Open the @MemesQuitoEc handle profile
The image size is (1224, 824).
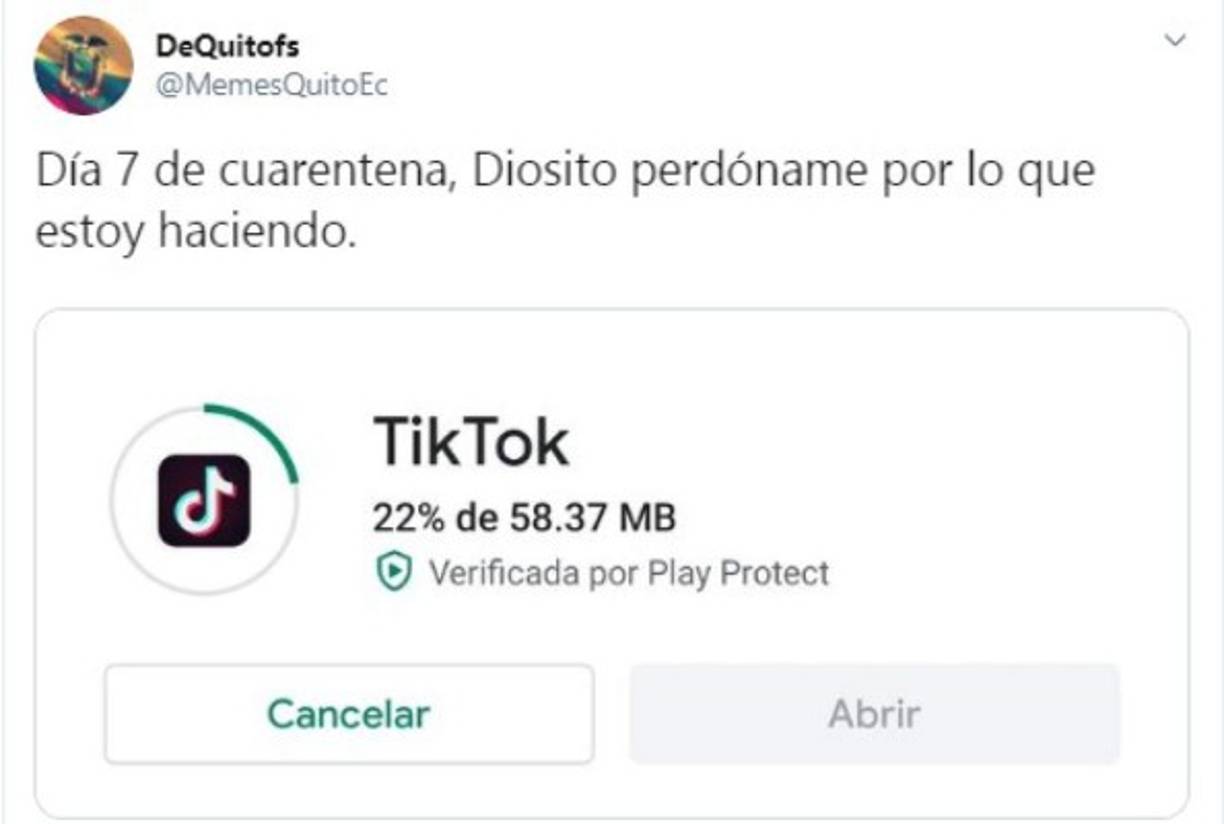pos(271,86)
